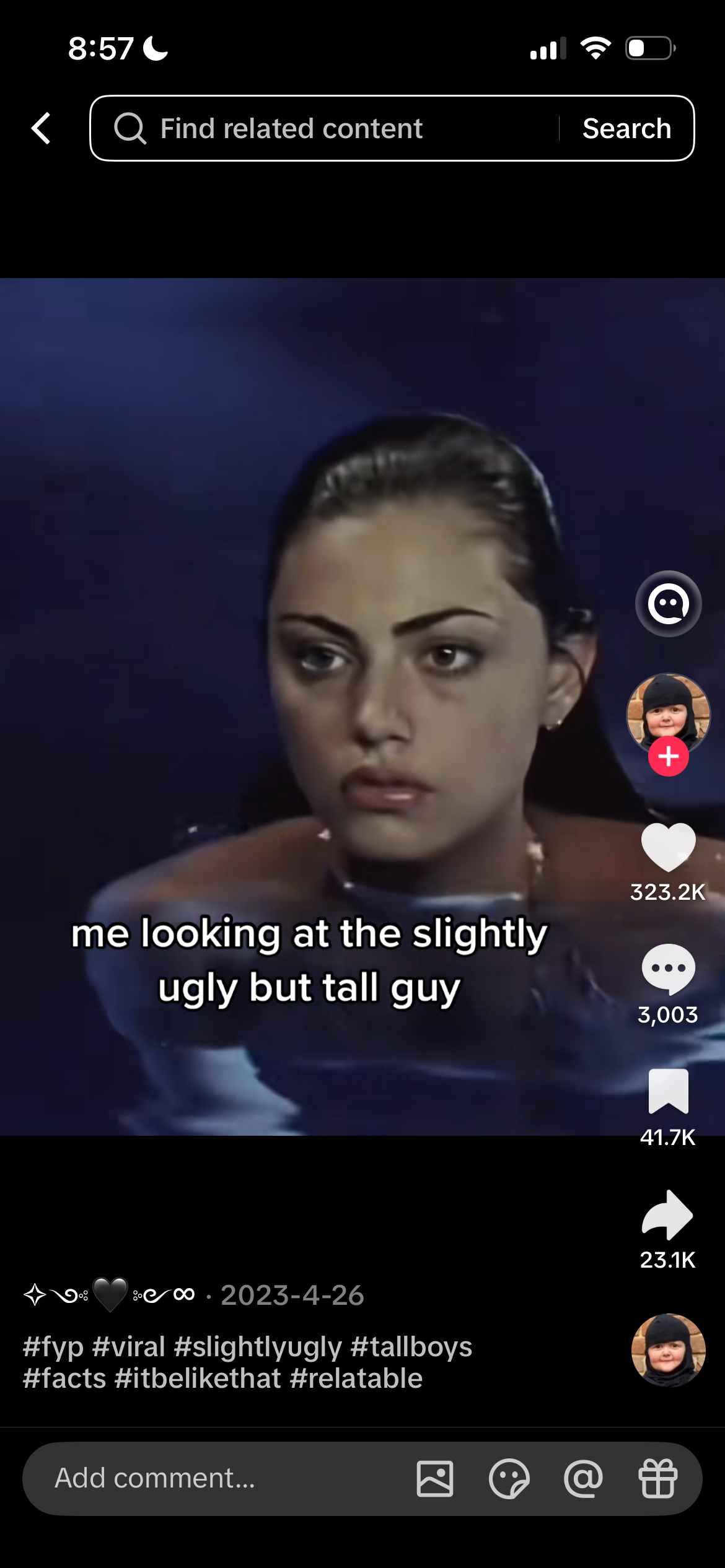725x1568 pixels.
Task: Open the creator's username above the hashtags
Action: [x=109, y=1294]
